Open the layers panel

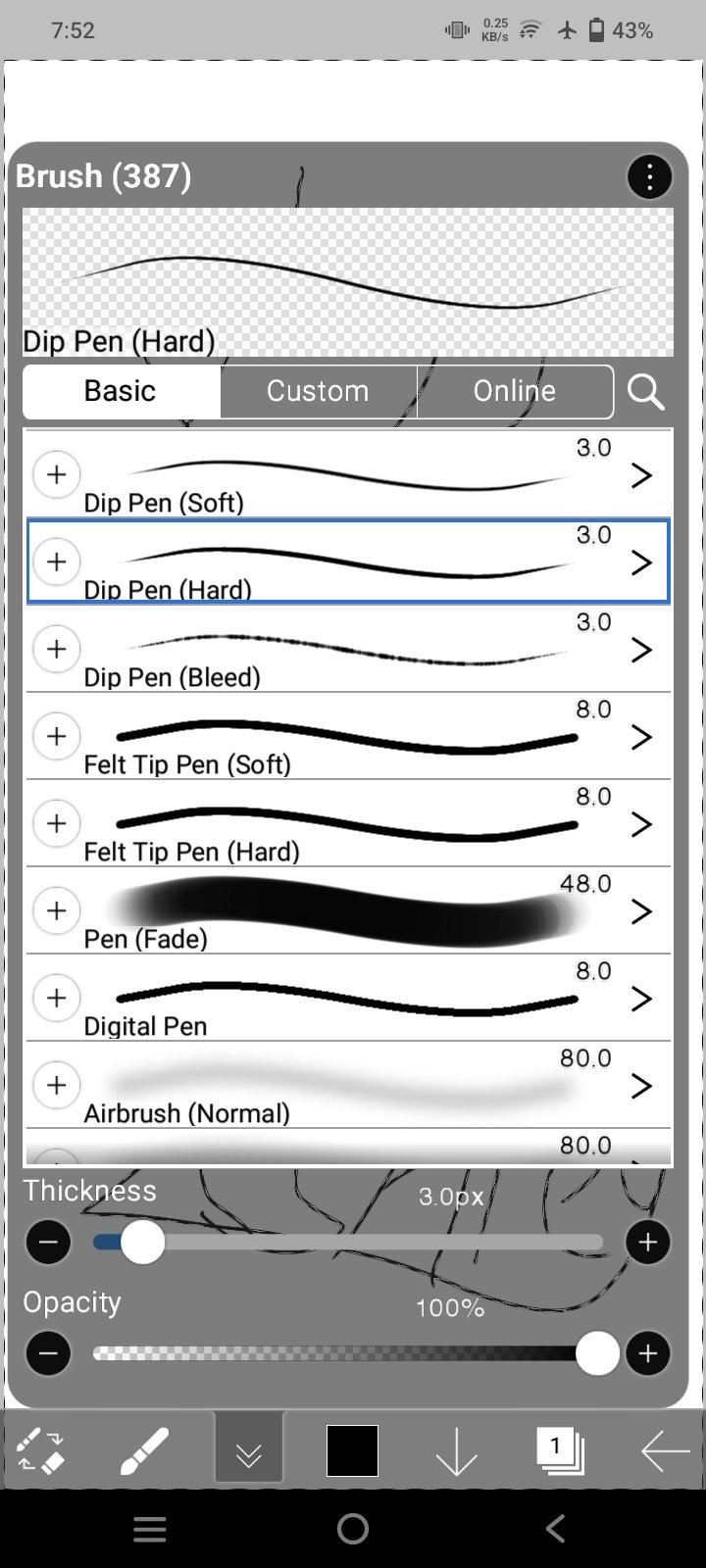(560, 1450)
